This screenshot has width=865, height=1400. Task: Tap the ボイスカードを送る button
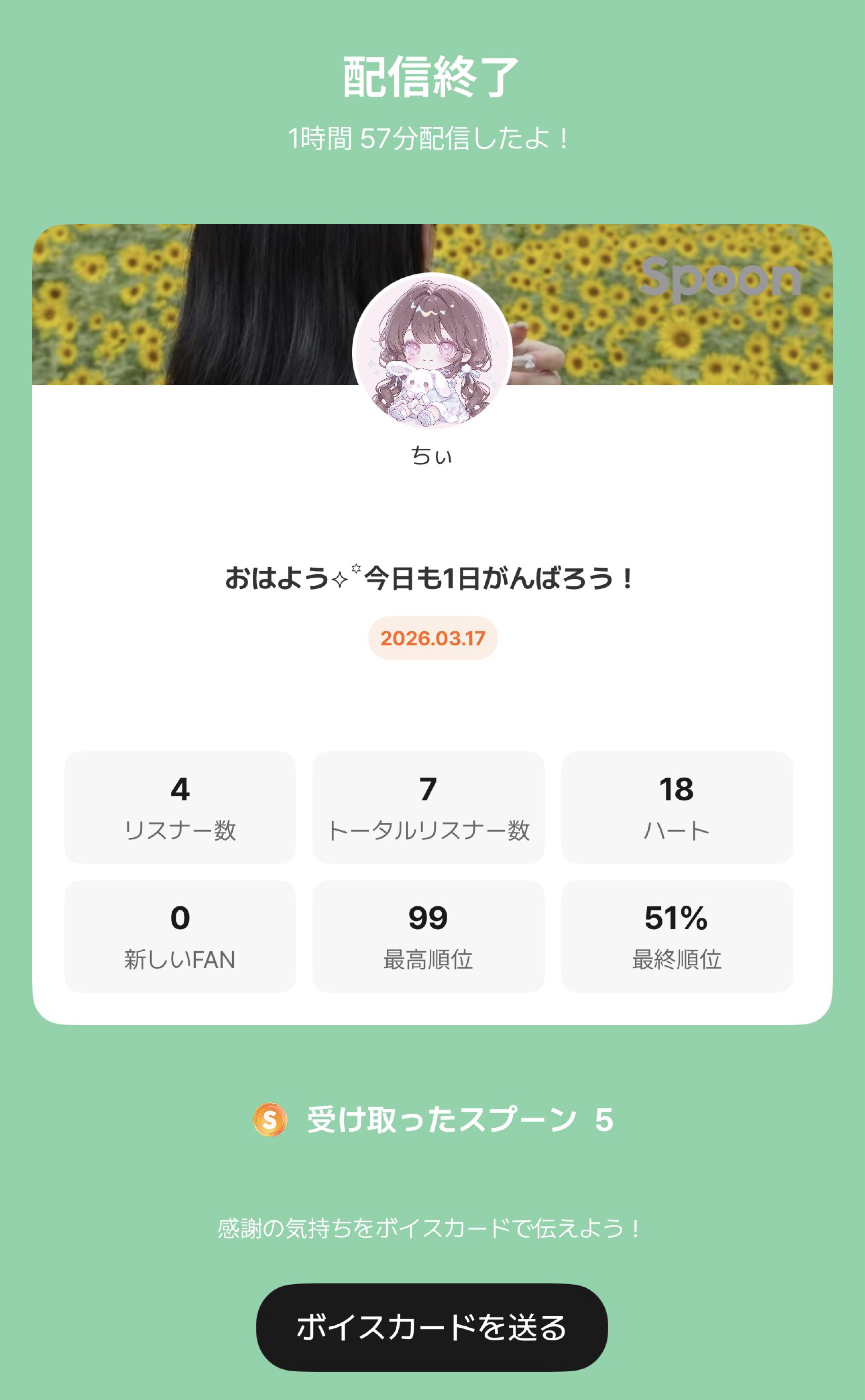432,1327
